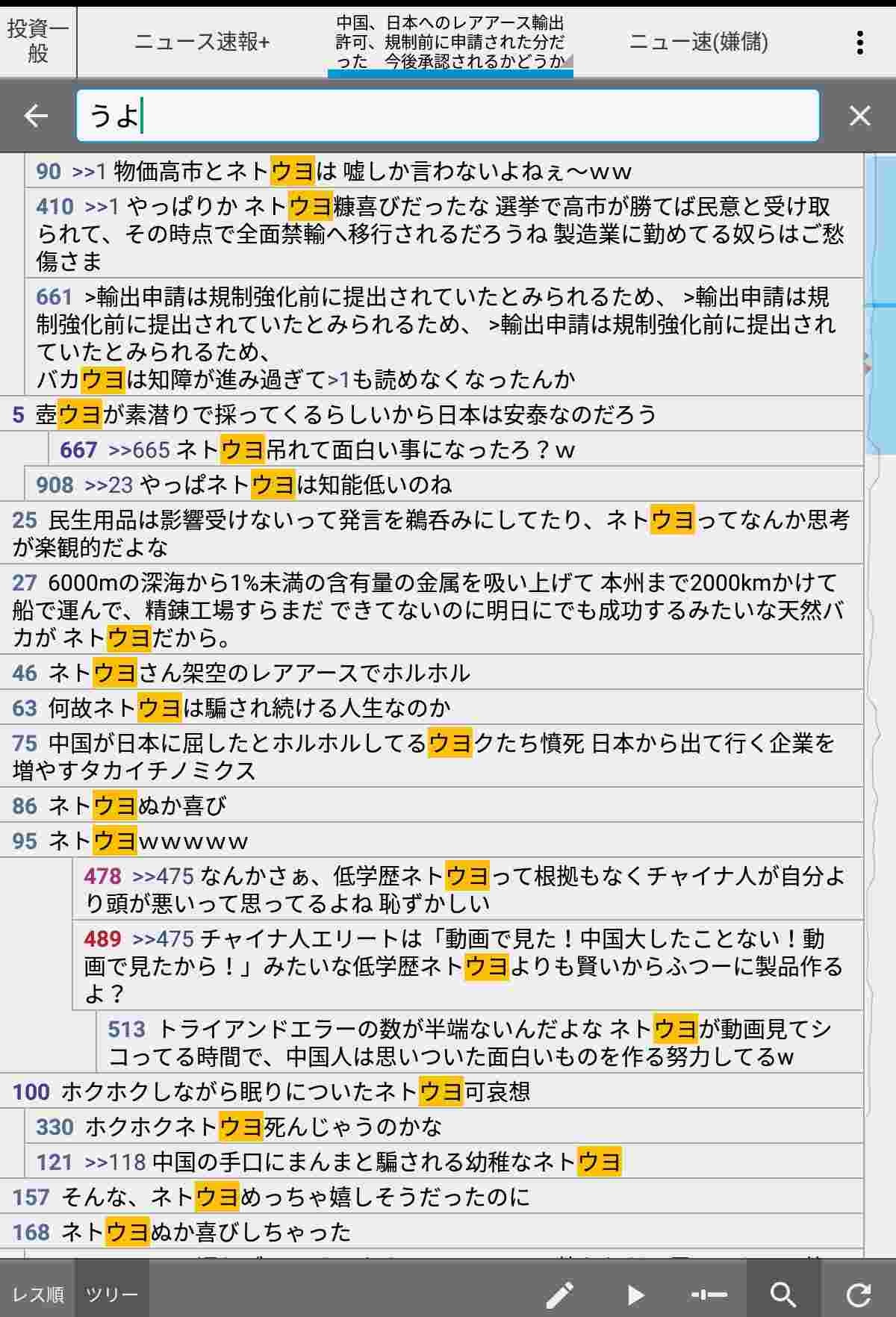The height and width of the screenshot is (1317, 896).
Task: Sort posts by レス順
Action: (x=37, y=1294)
